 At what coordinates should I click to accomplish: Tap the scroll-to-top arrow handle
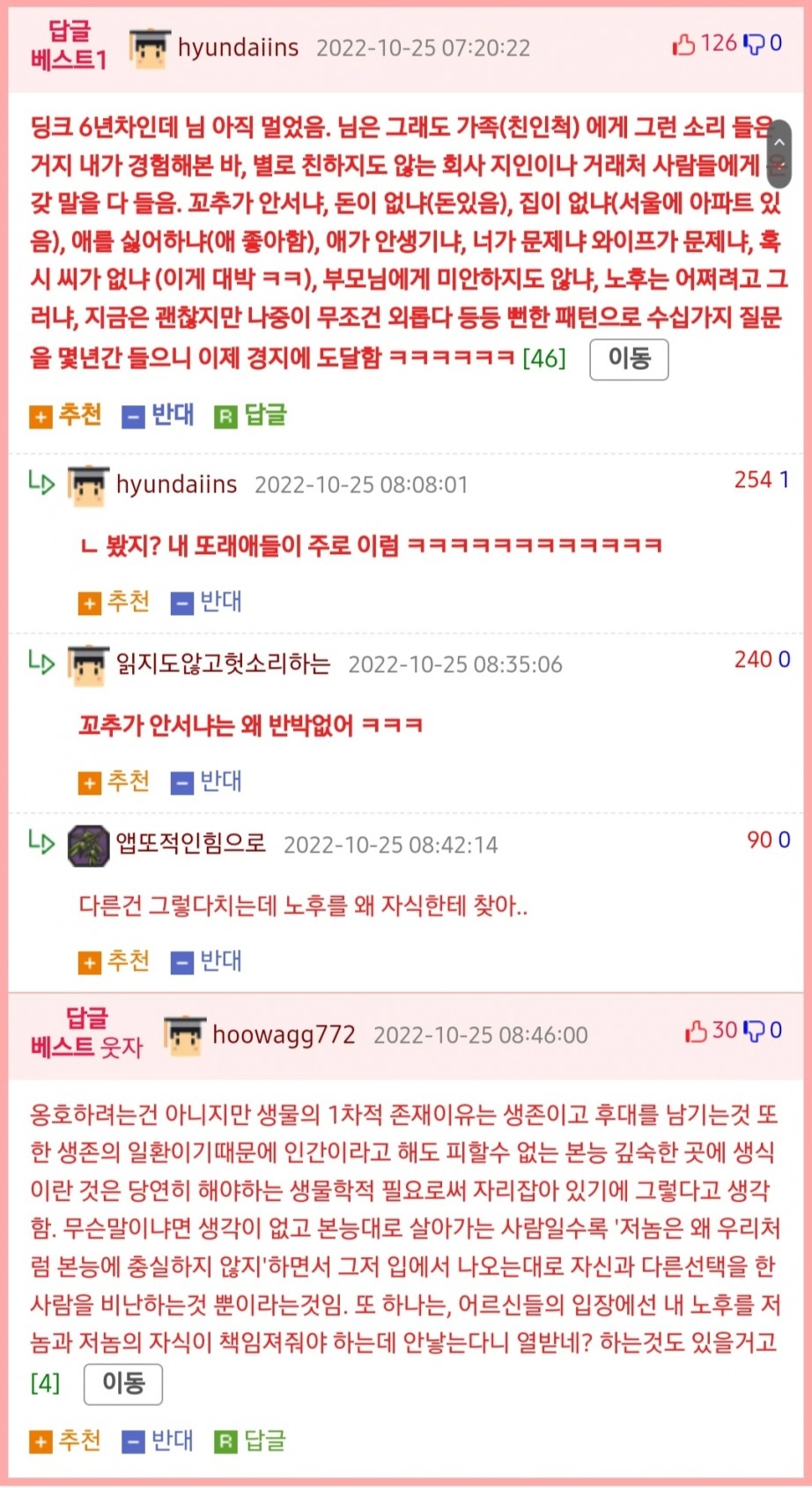(779, 143)
